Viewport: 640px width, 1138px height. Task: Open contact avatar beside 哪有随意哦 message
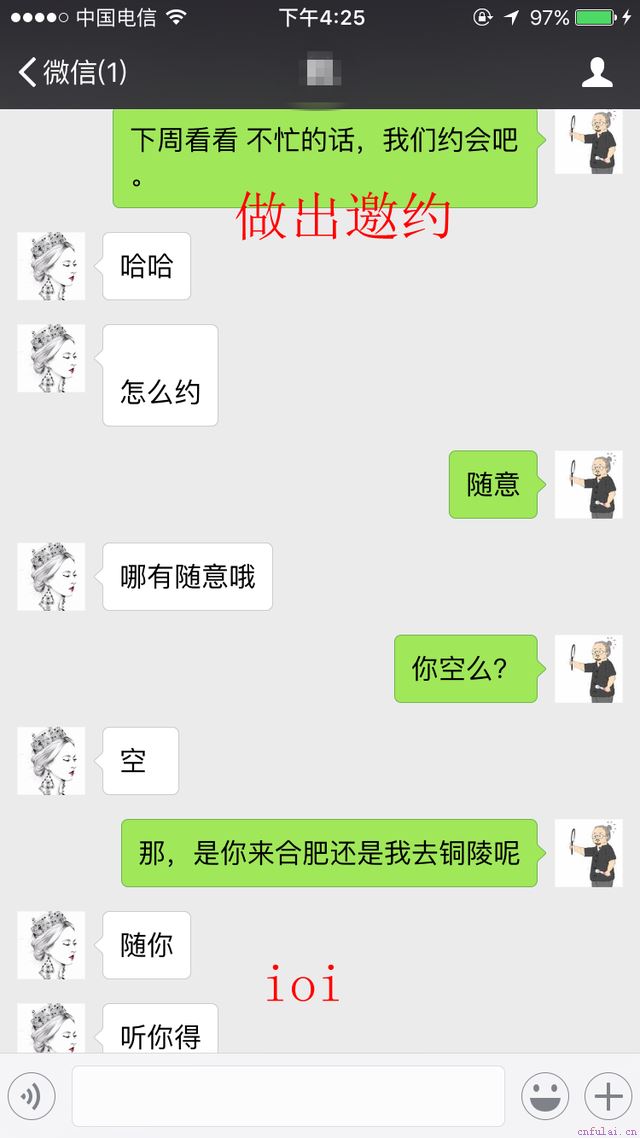coord(51,577)
